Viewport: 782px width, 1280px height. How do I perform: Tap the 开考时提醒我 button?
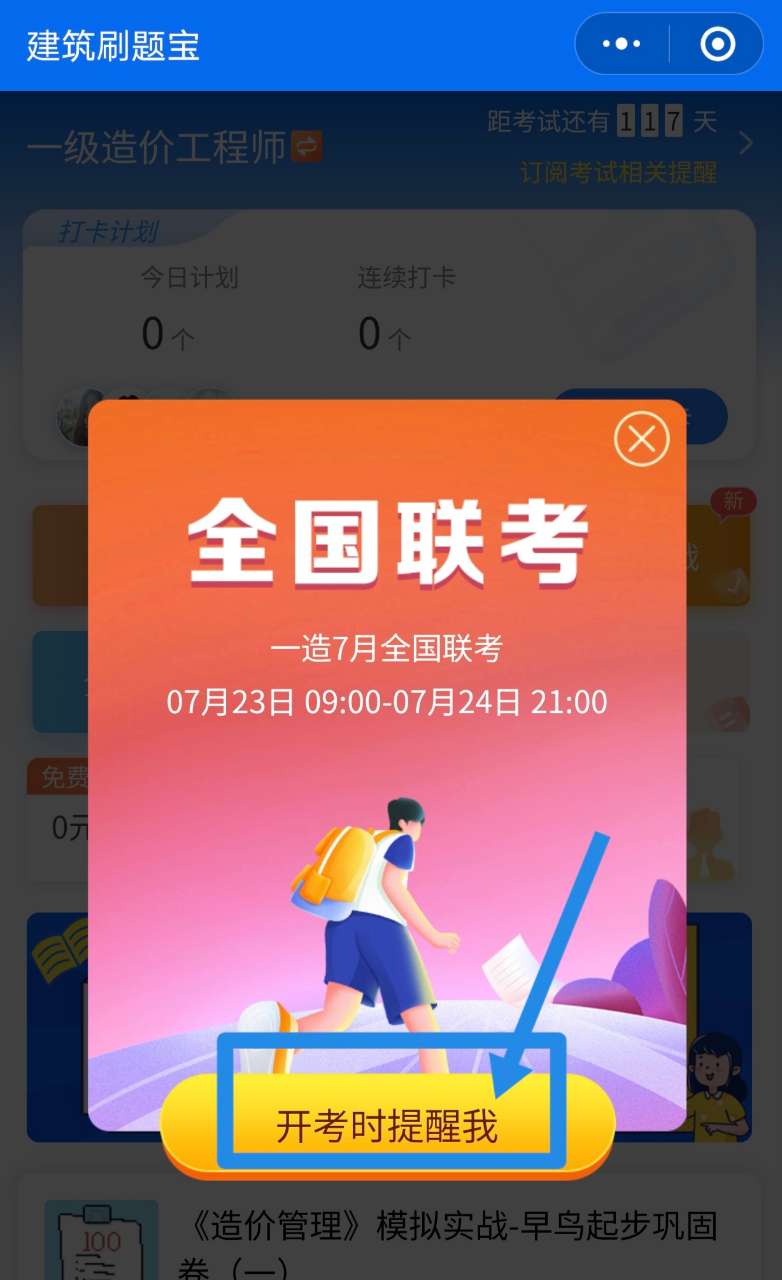tap(387, 1126)
